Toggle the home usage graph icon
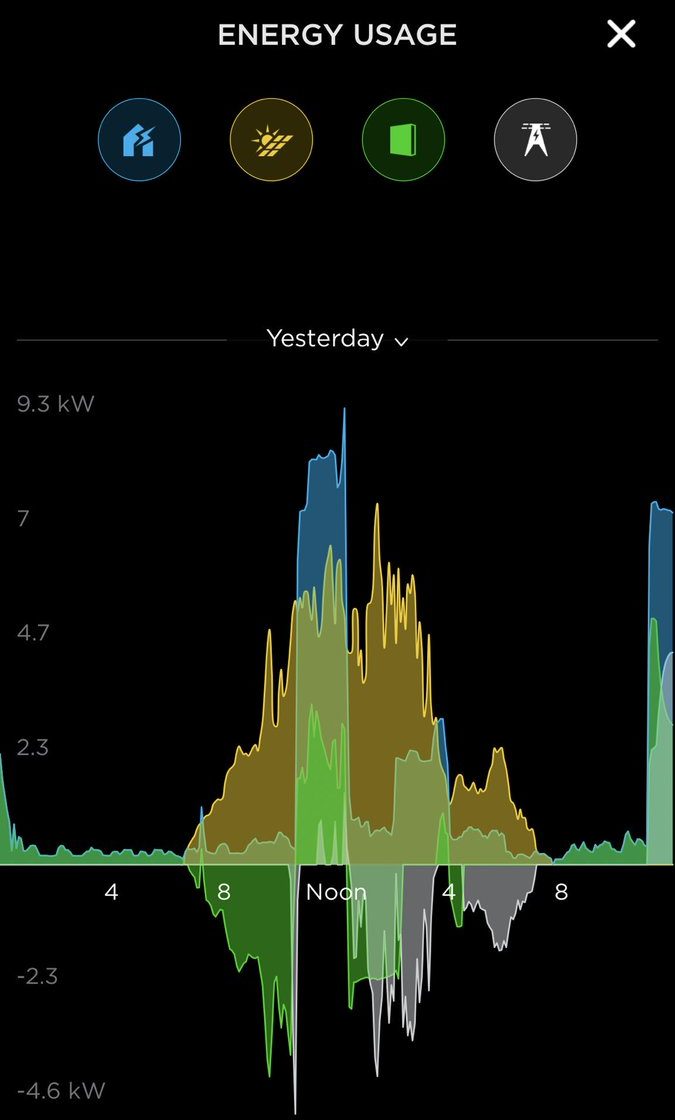 pyautogui.click(x=139, y=139)
